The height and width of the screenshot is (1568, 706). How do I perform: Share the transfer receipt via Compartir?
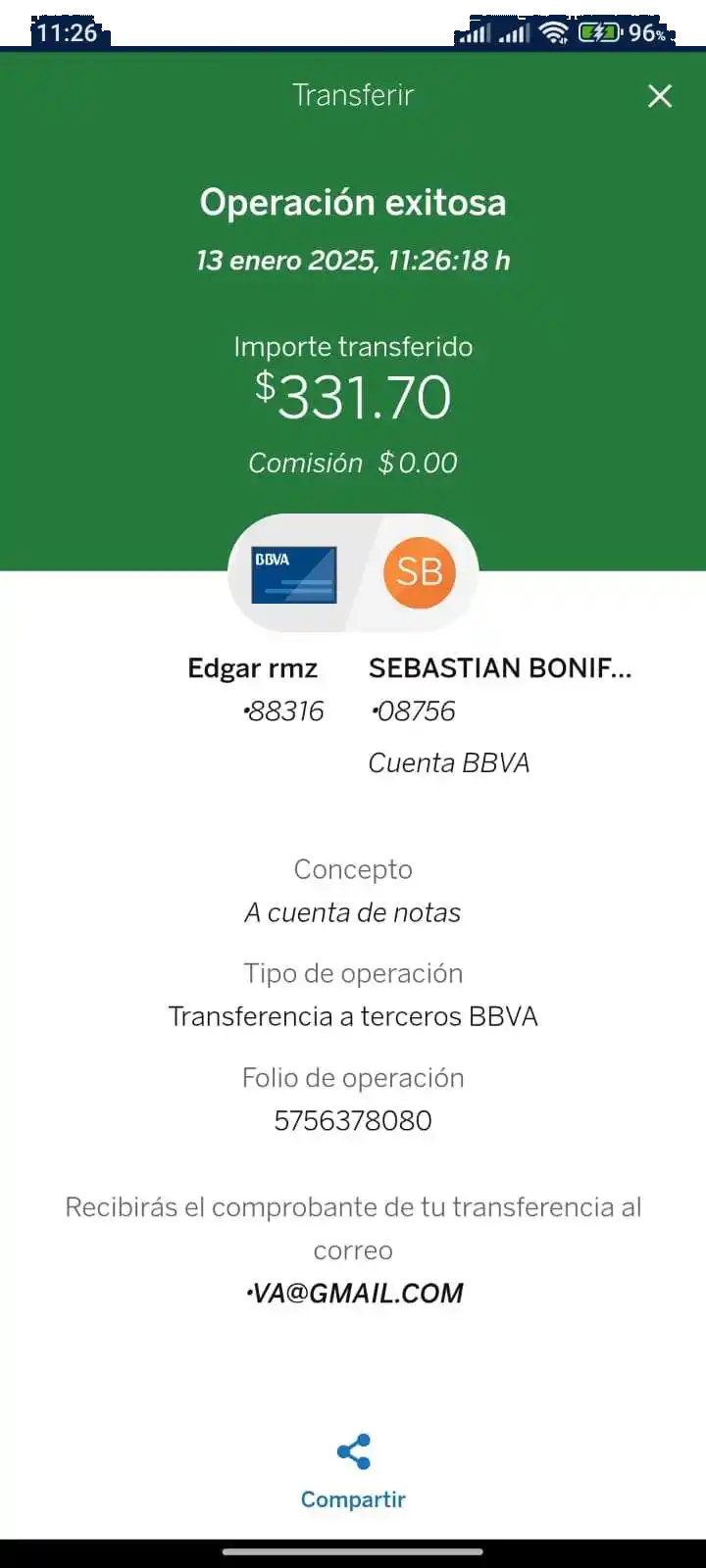pos(353,1471)
